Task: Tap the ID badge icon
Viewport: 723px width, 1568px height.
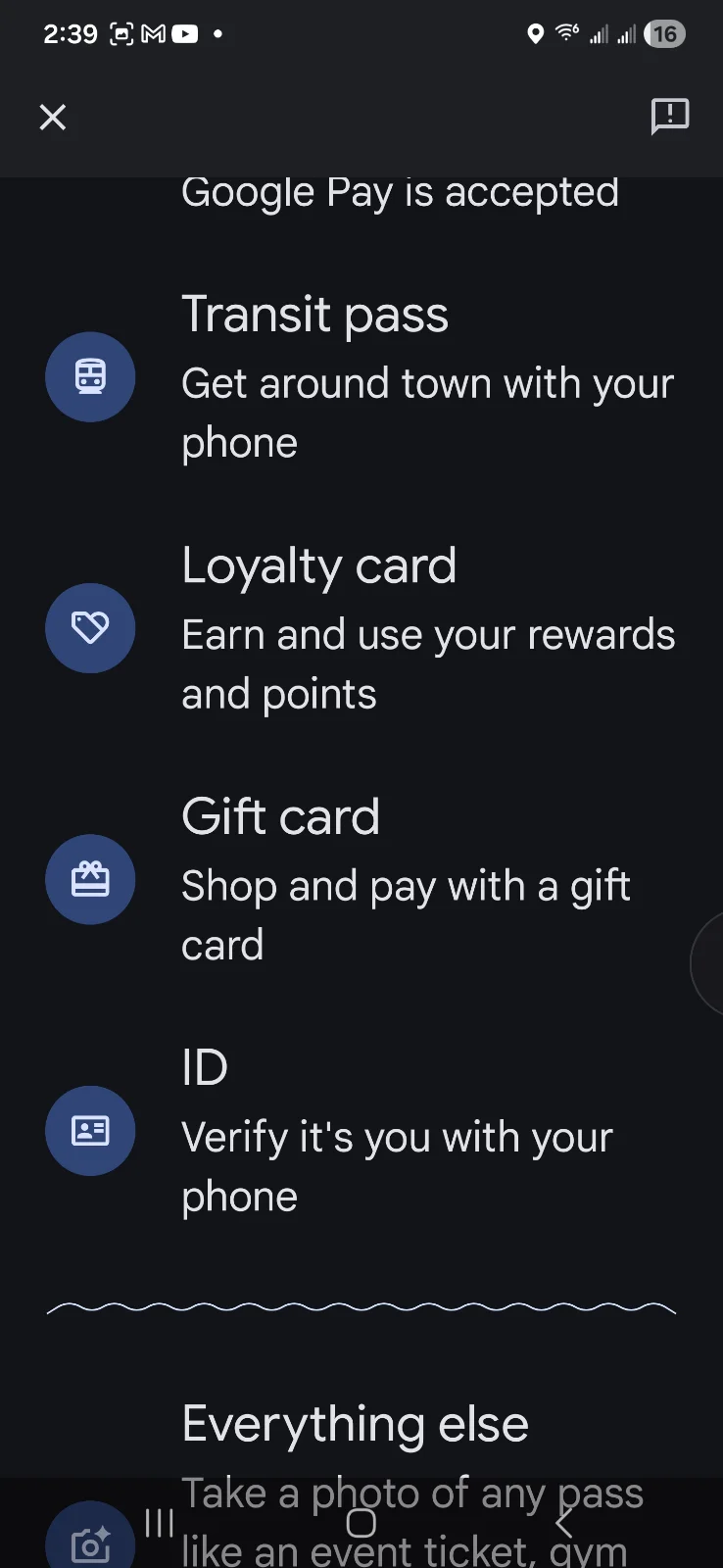Action: (90, 1130)
